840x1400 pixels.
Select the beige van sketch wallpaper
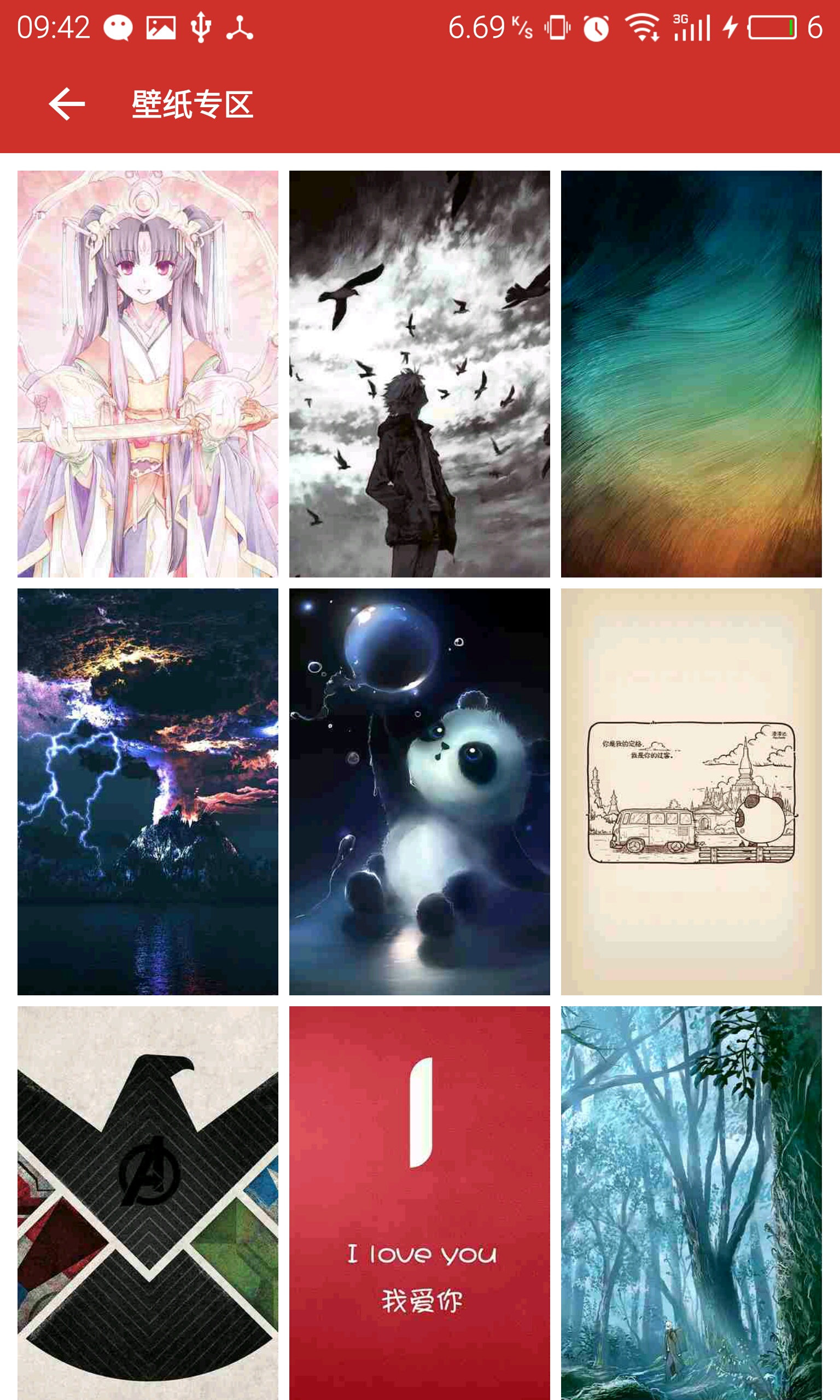691,792
